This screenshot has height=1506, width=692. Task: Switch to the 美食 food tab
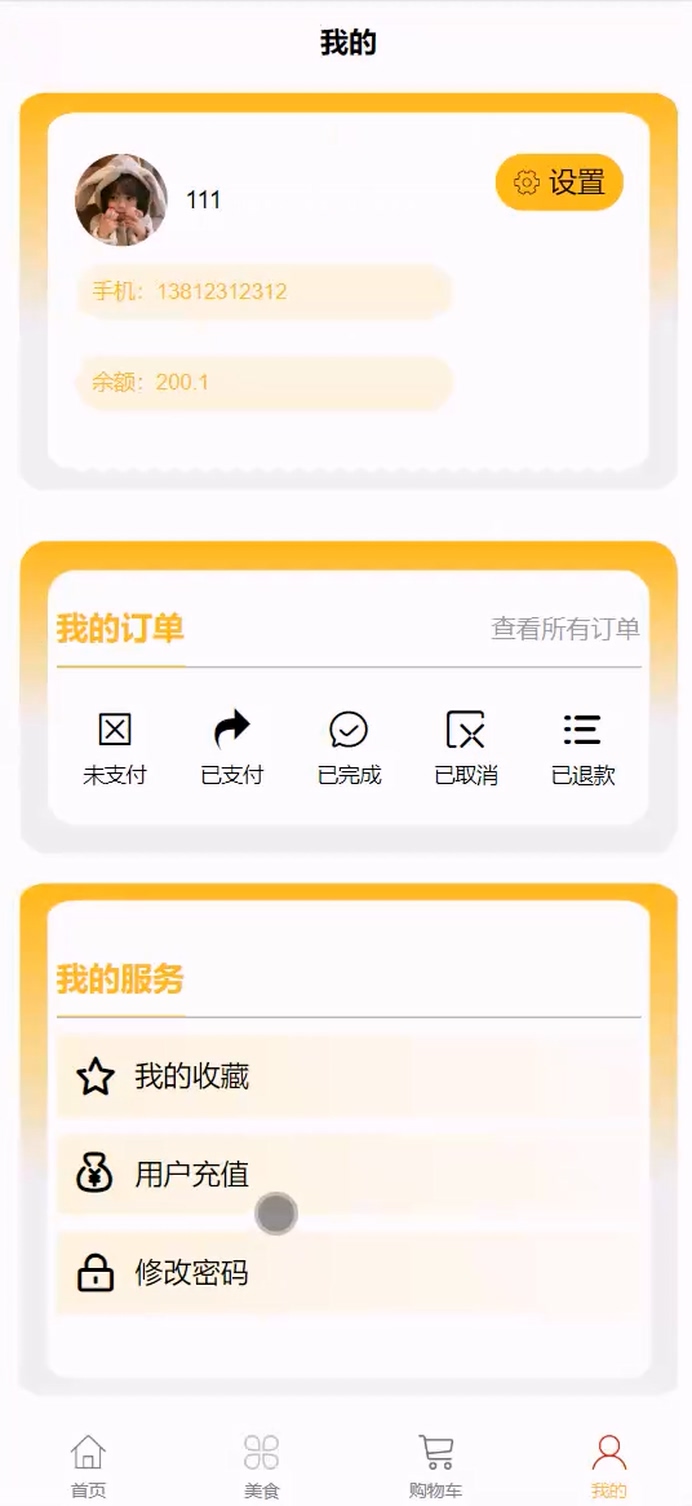[x=261, y=1465]
